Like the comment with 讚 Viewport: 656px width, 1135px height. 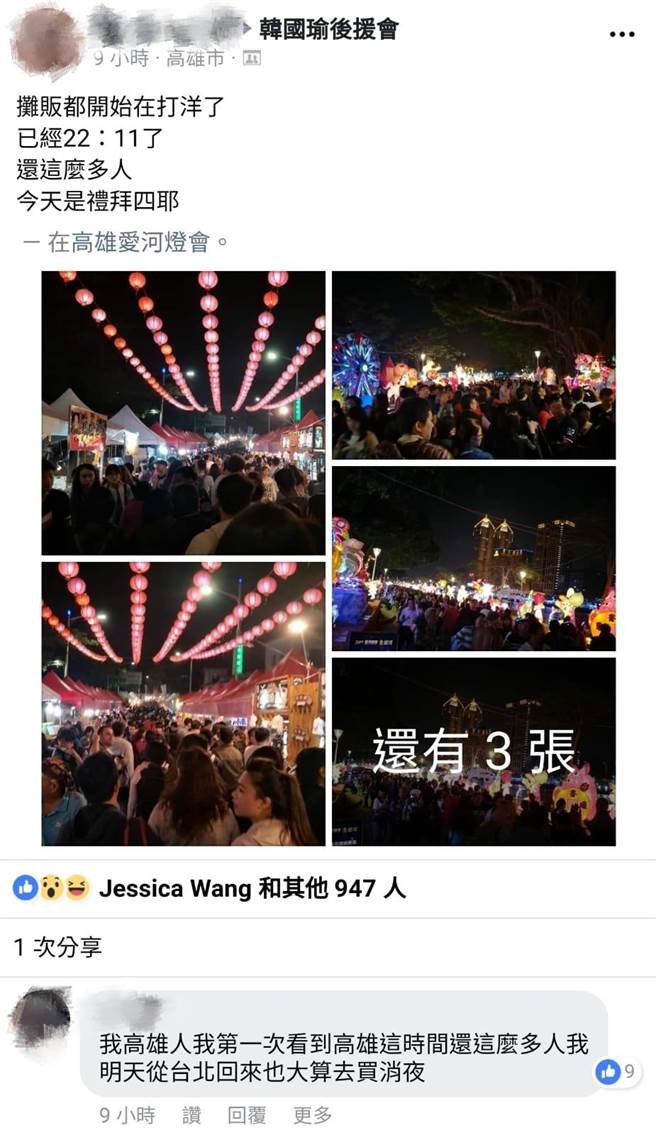point(191,1115)
